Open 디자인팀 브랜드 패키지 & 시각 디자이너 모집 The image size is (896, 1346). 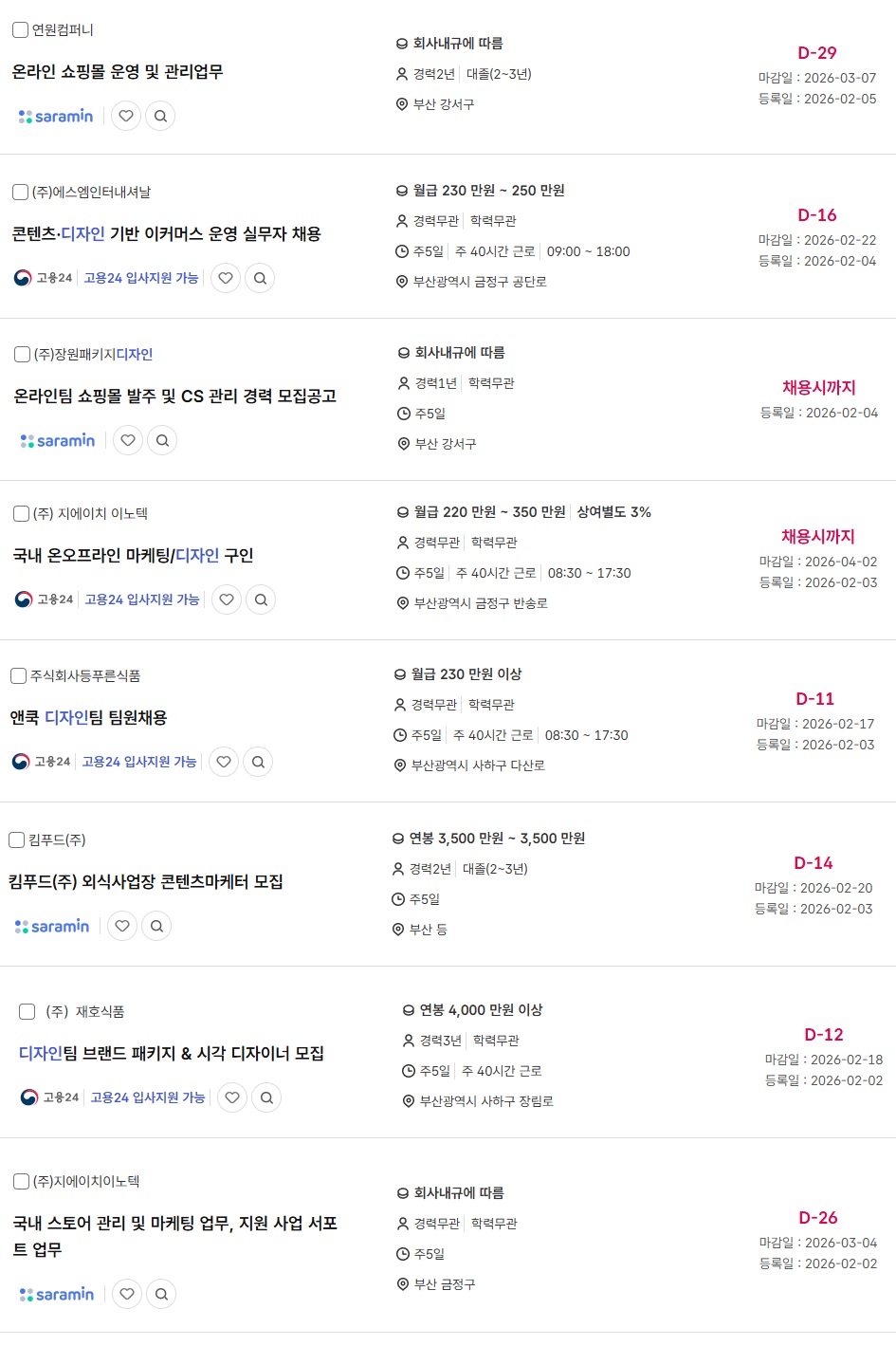[x=172, y=1054]
